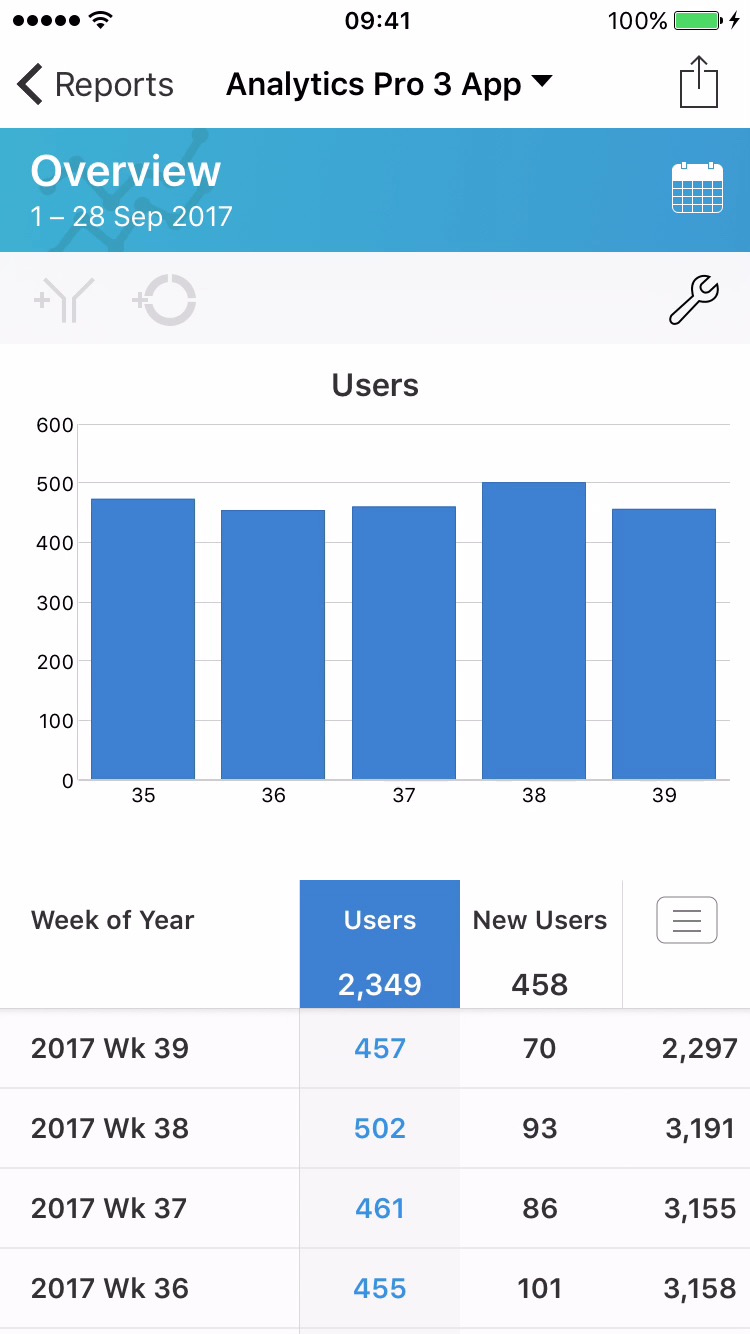Open the table columns menu

(686, 920)
